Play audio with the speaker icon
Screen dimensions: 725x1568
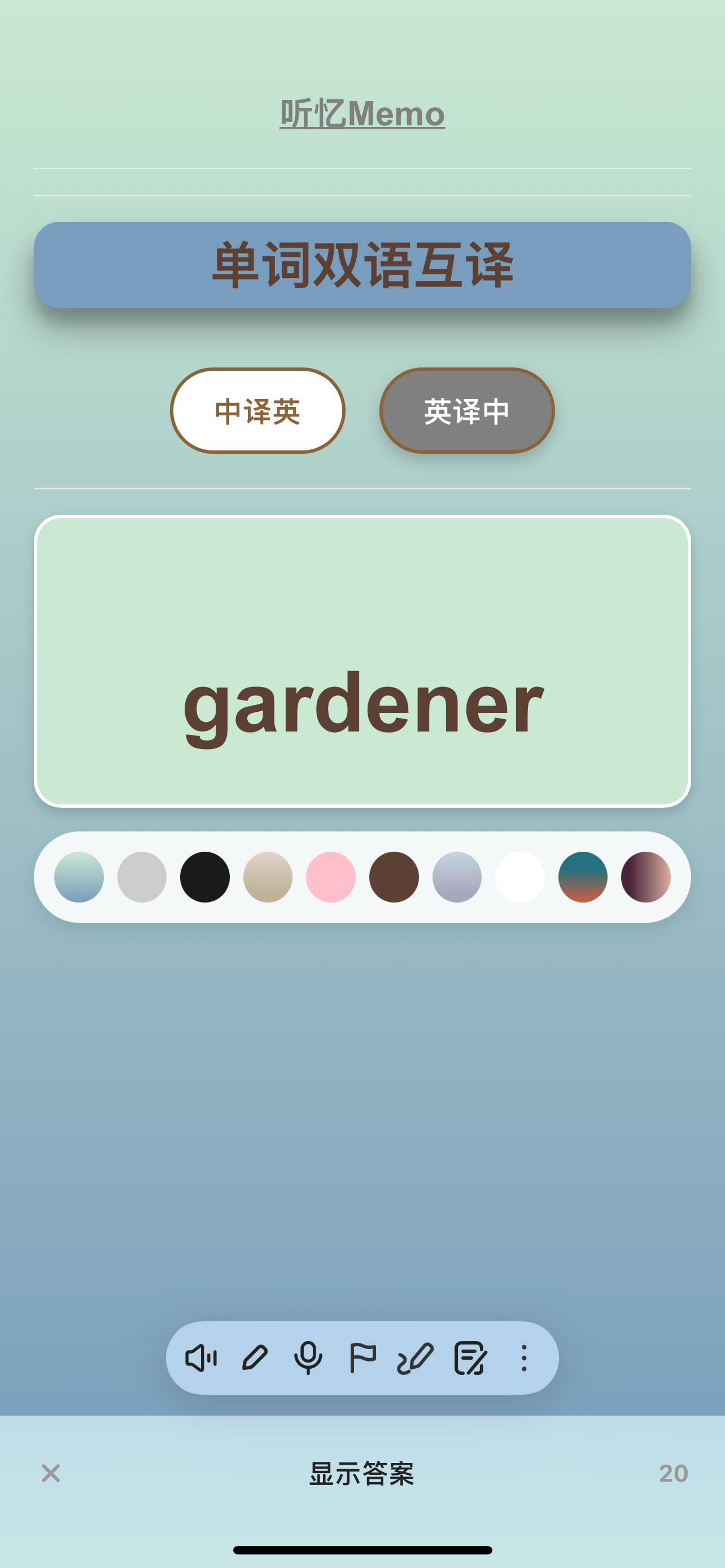(201, 1358)
